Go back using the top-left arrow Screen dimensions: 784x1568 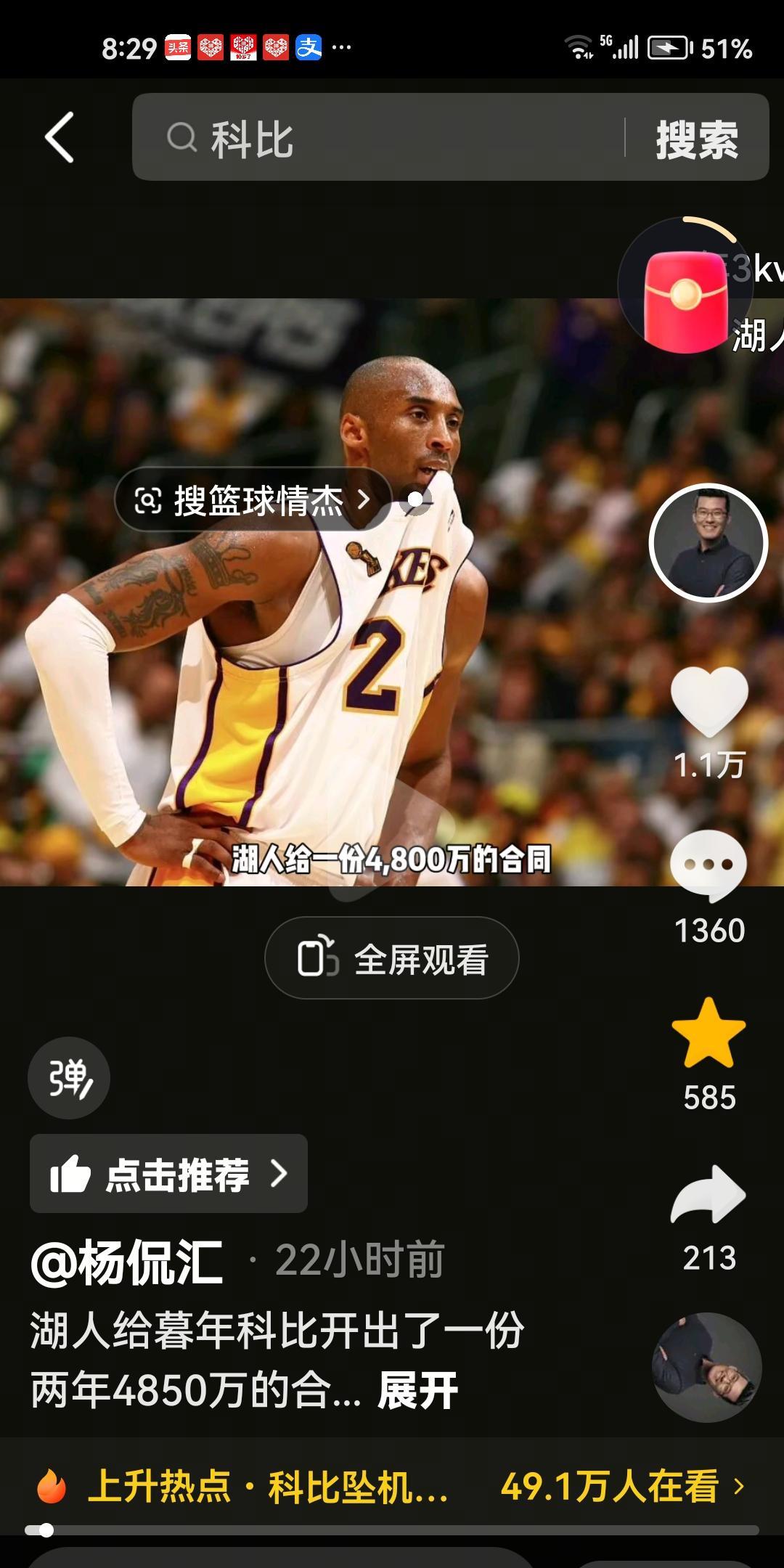click(x=60, y=137)
